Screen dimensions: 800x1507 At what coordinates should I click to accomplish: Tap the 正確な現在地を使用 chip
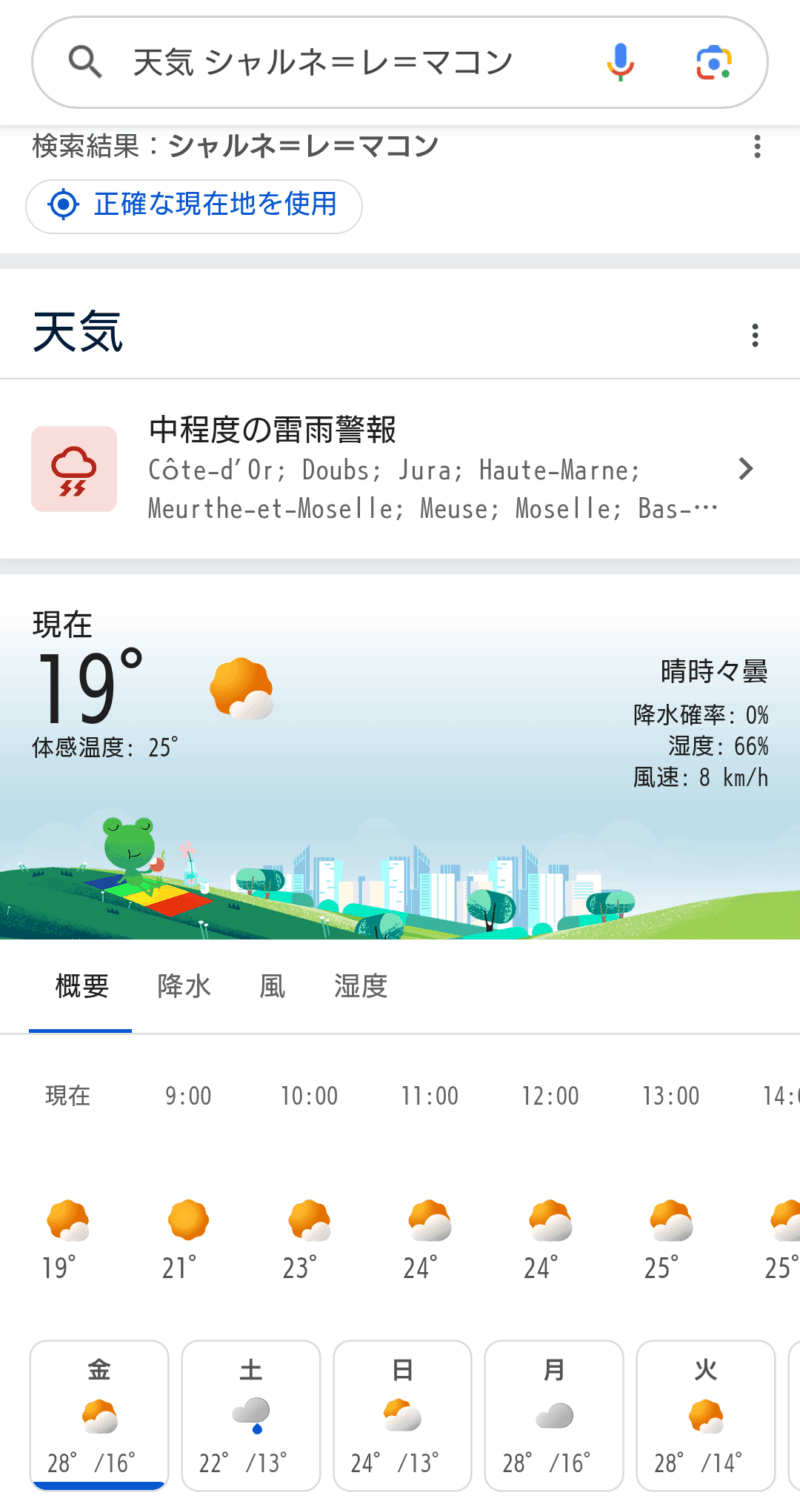coord(194,206)
